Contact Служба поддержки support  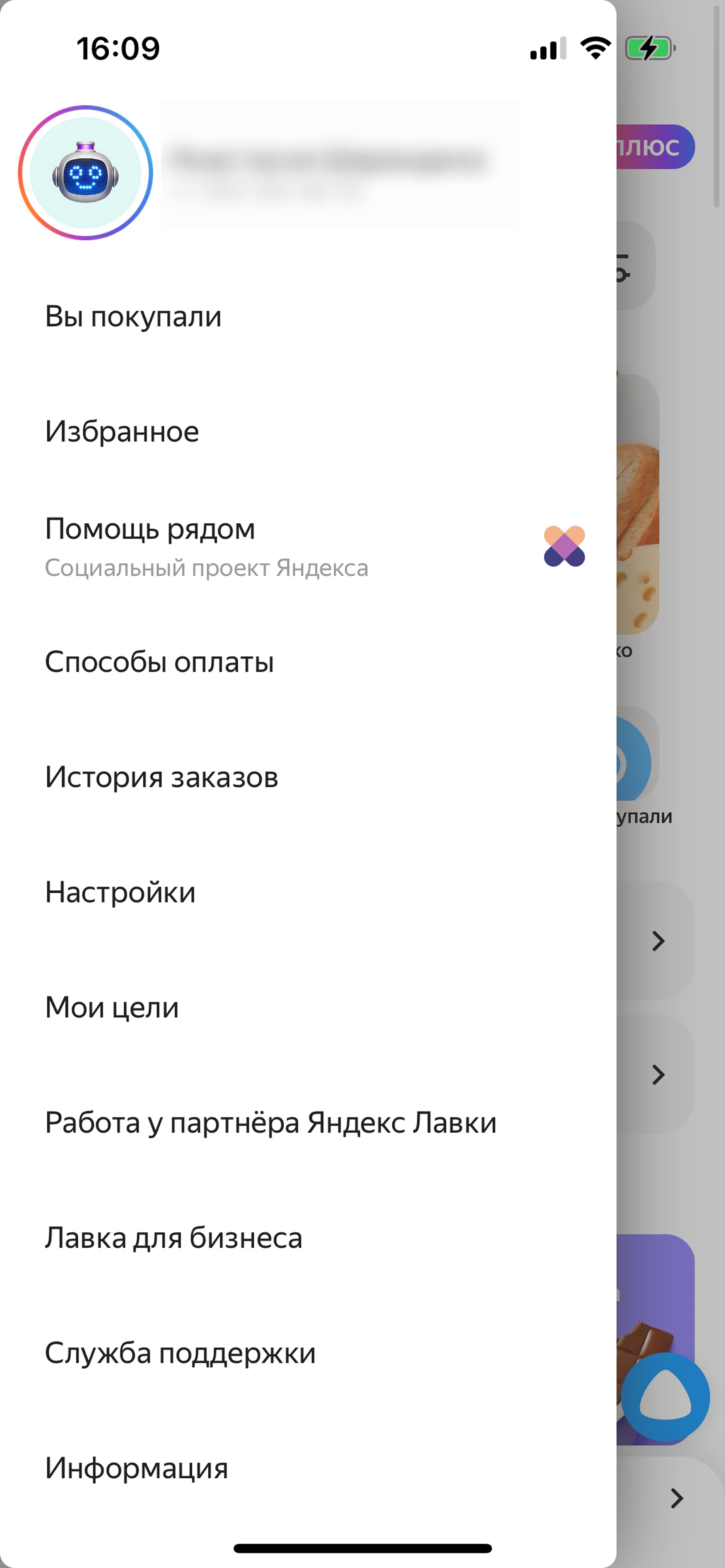(308, 1353)
